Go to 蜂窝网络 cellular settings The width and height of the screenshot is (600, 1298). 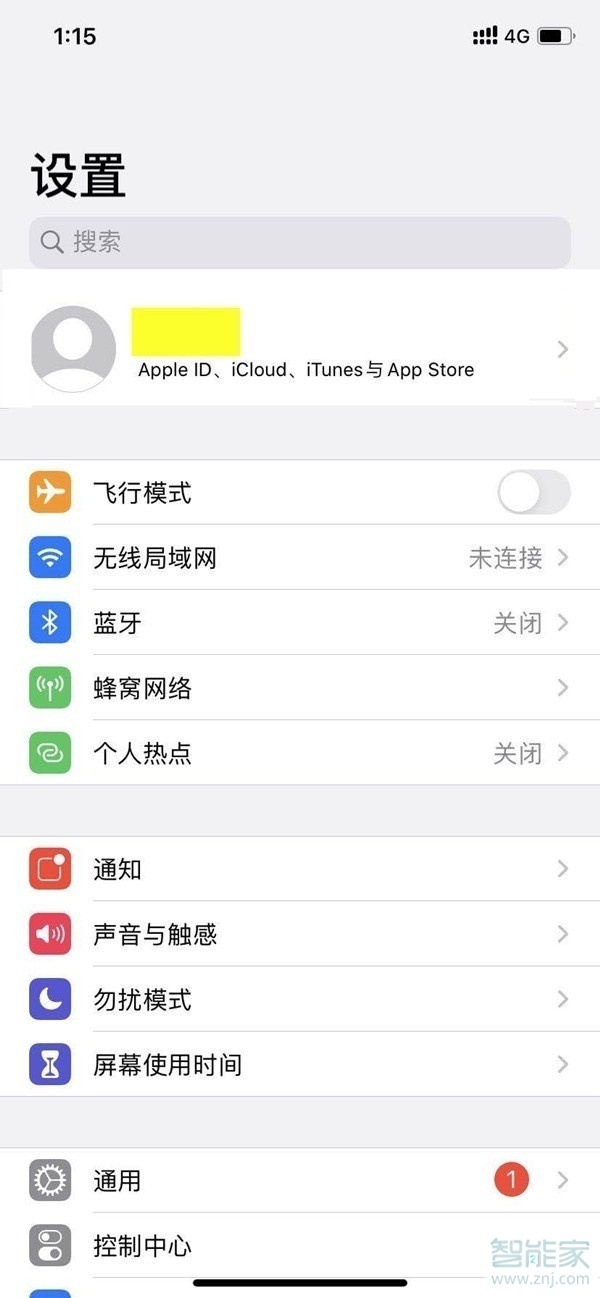point(300,688)
